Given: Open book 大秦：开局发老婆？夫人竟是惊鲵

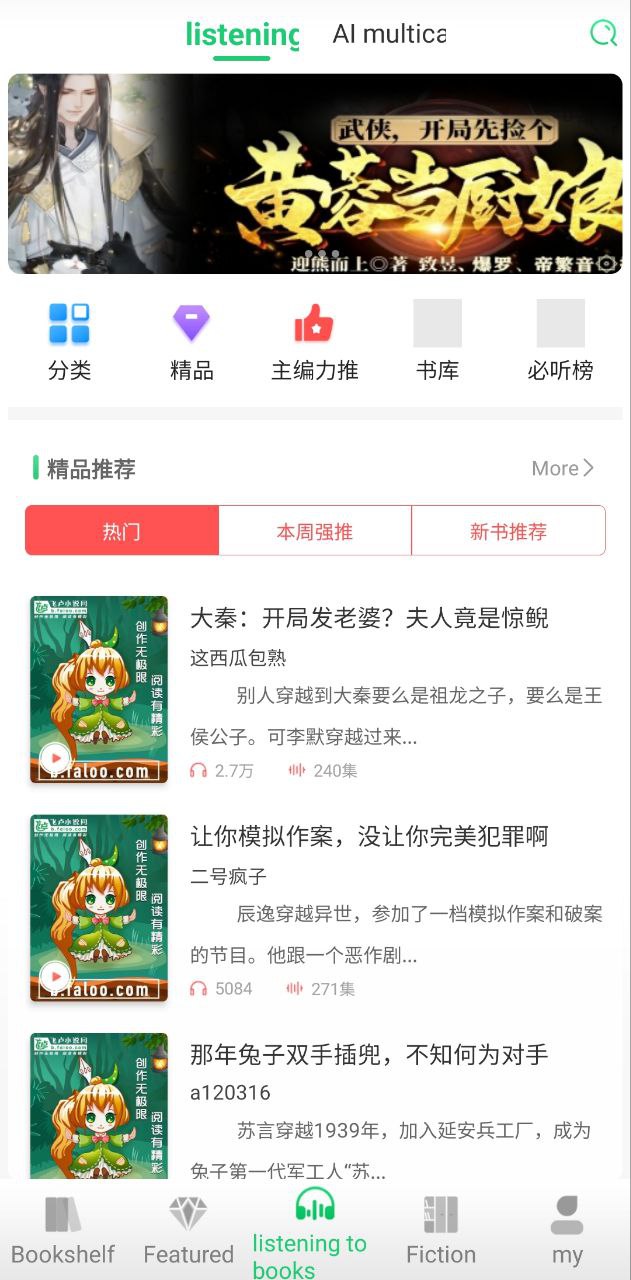Looking at the screenshot, I should pos(369,618).
